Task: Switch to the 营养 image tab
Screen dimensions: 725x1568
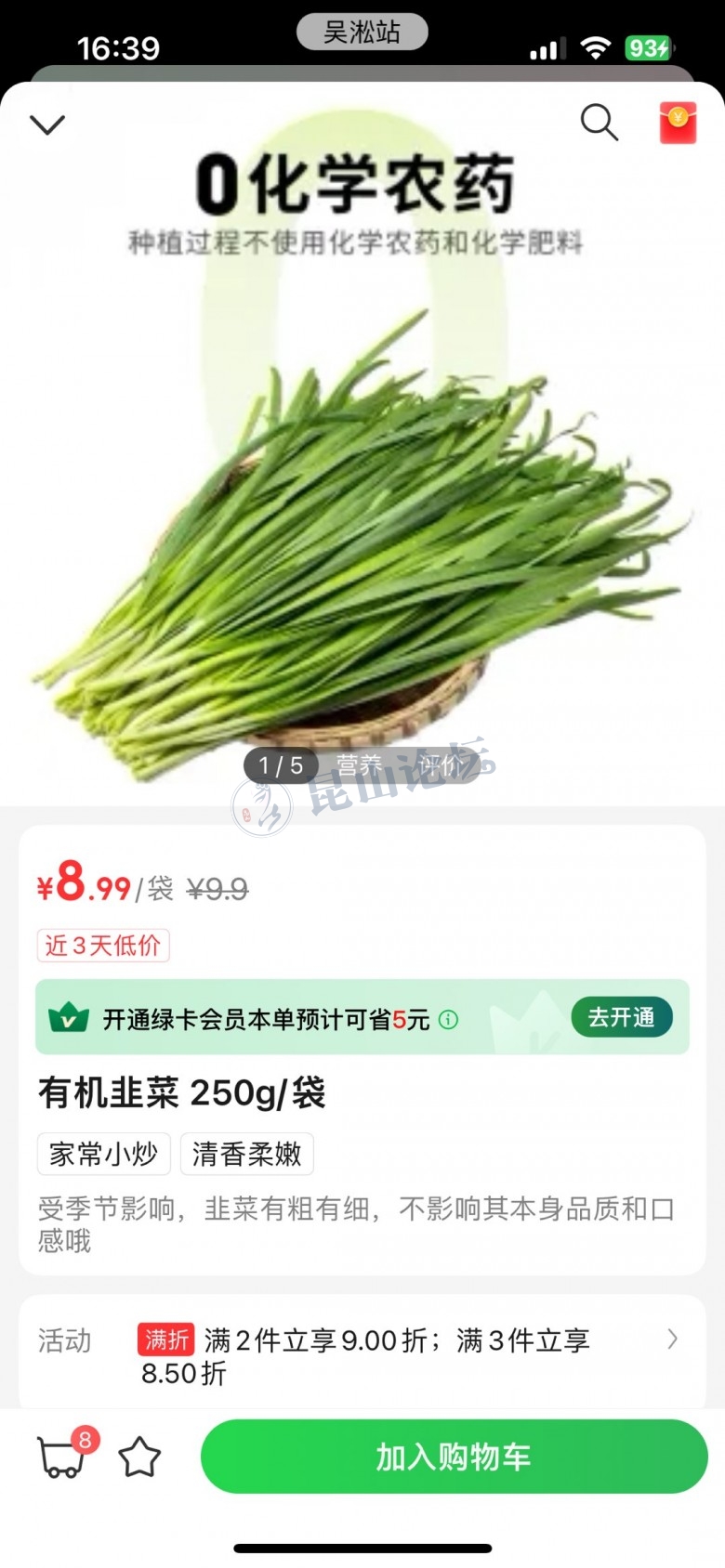Action: (359, 765)
